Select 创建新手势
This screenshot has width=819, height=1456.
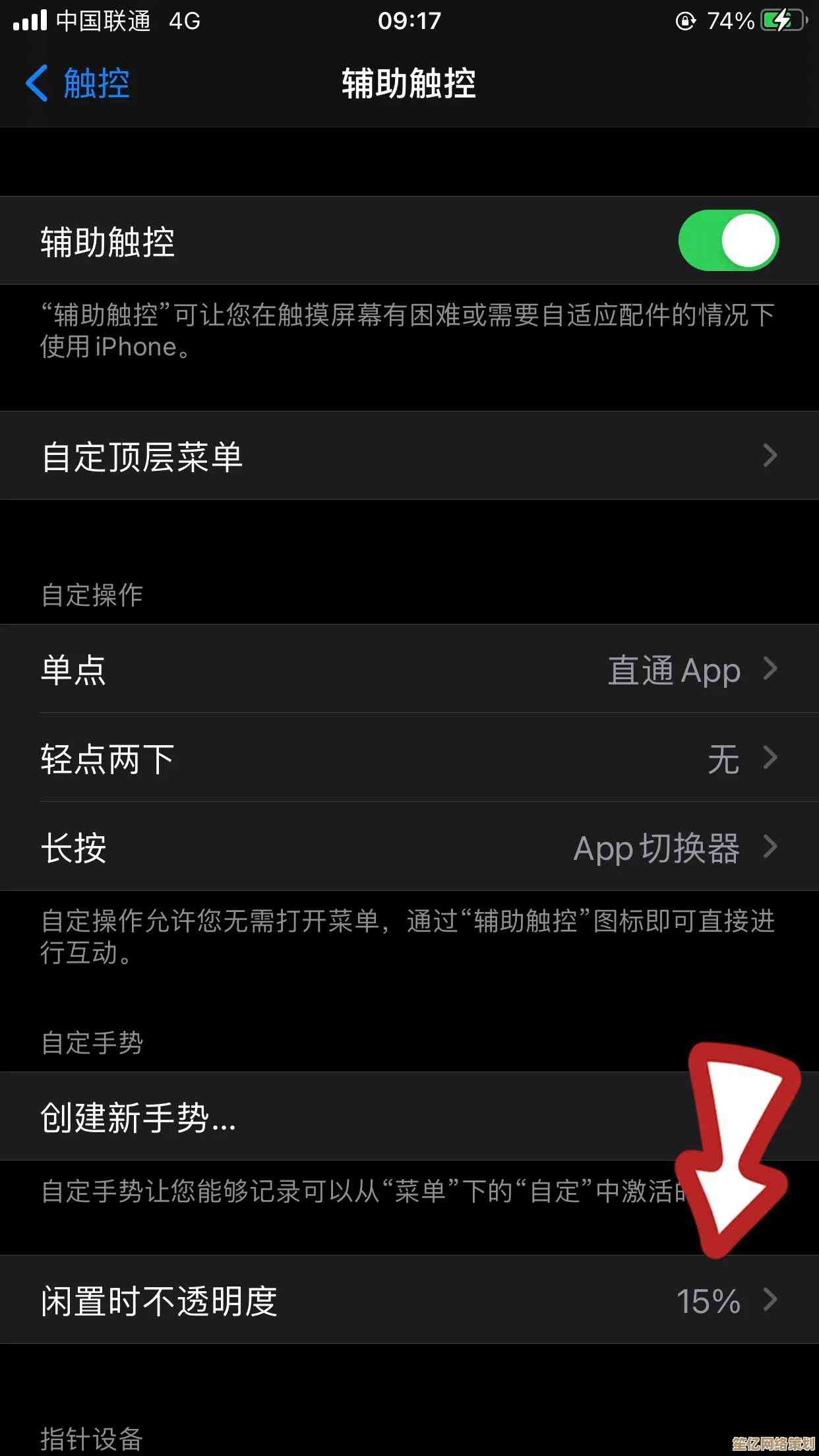pyautogui.click(x=330, y=1118)
